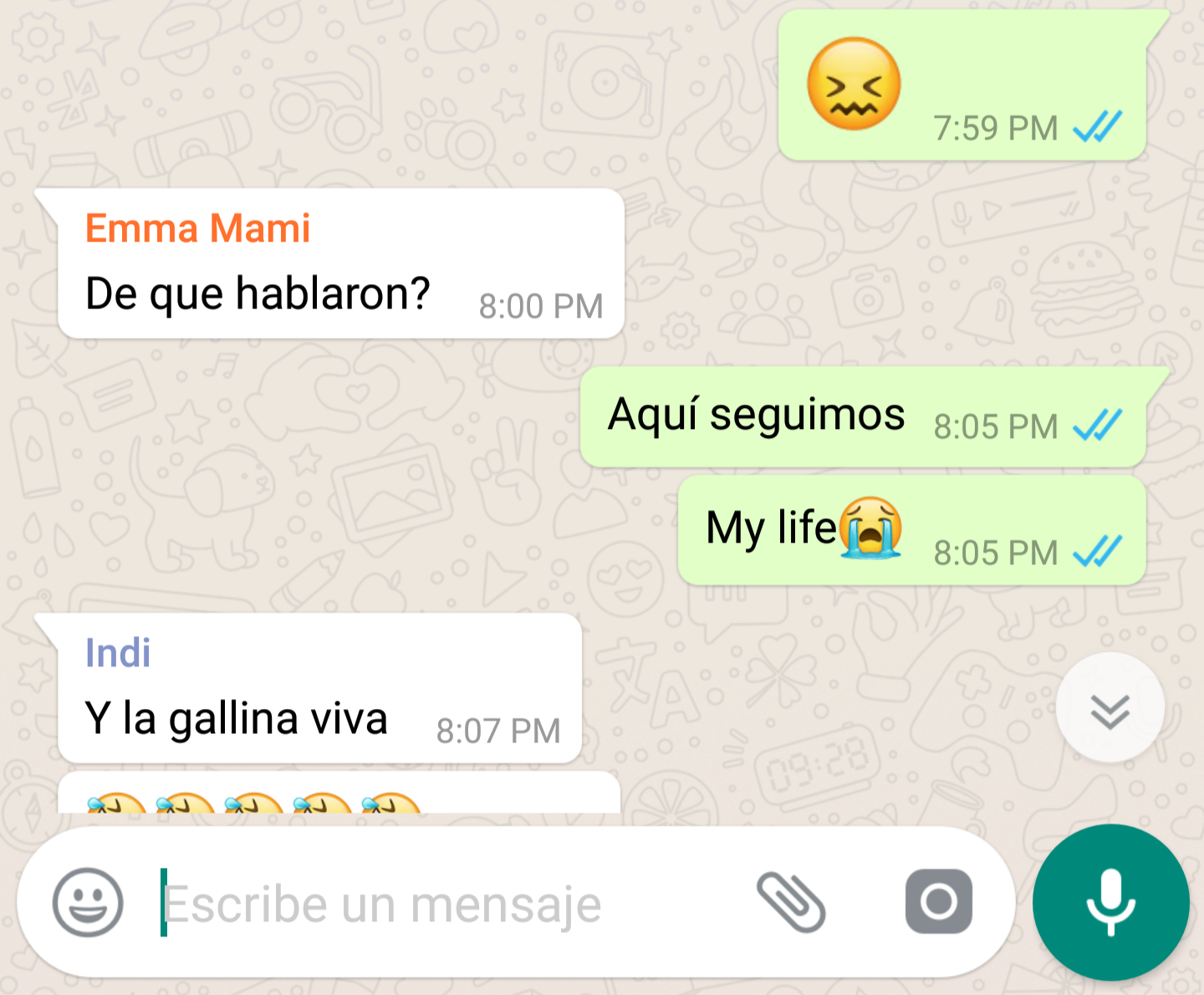1204x995 pixels.
Task: Open the emoji picker
Action: 88,902
